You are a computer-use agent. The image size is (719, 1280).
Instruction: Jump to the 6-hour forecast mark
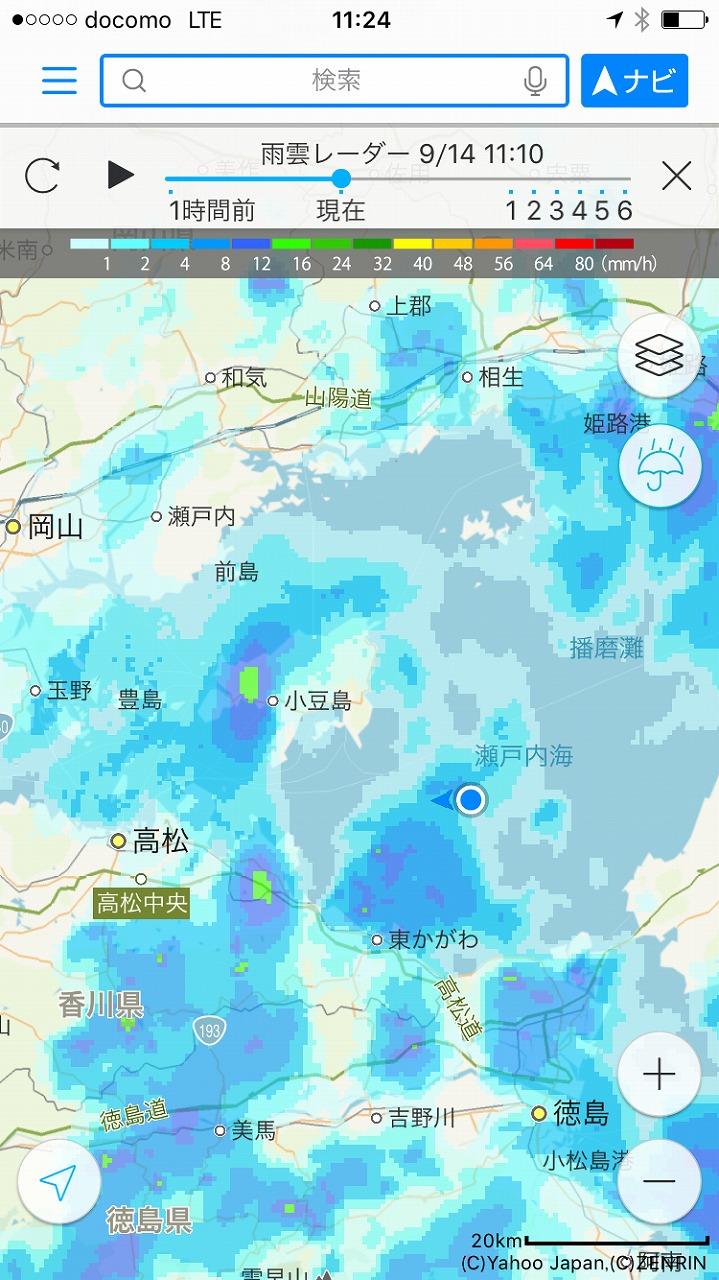tap(625, 210)
